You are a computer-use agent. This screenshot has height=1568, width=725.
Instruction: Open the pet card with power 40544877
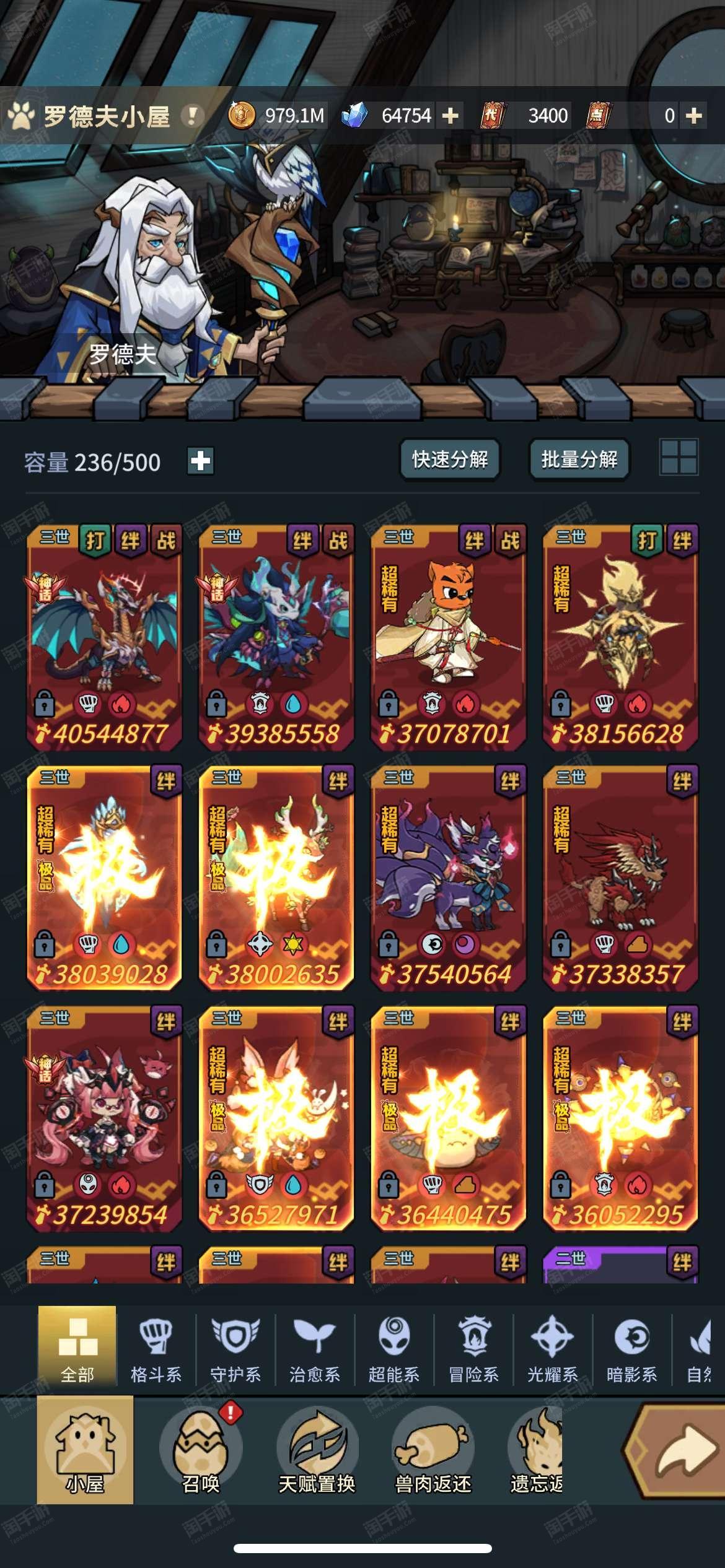coord(104,637)
